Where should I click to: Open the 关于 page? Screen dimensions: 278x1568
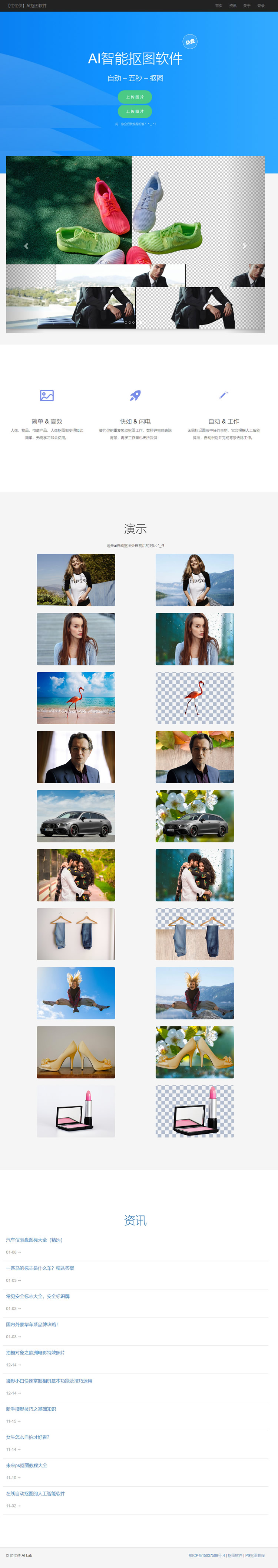click(x=247, y=6)
